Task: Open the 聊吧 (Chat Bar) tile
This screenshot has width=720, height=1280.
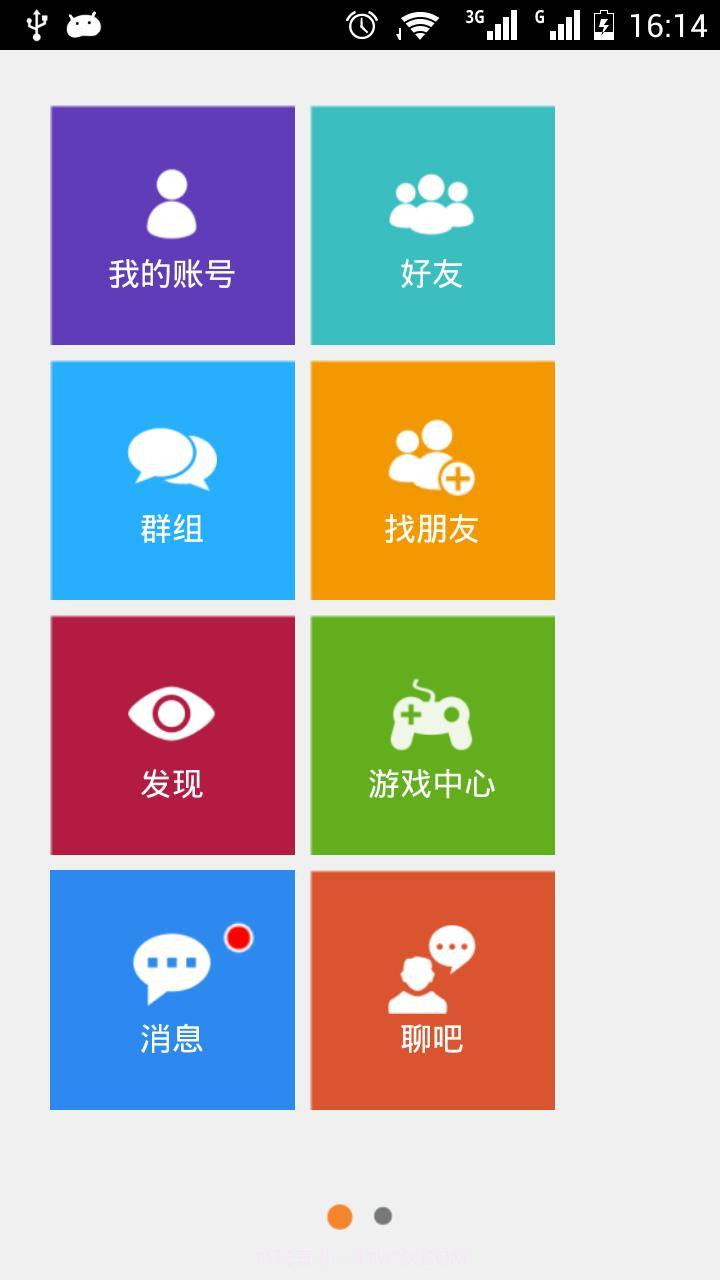Action: (432, 990)
